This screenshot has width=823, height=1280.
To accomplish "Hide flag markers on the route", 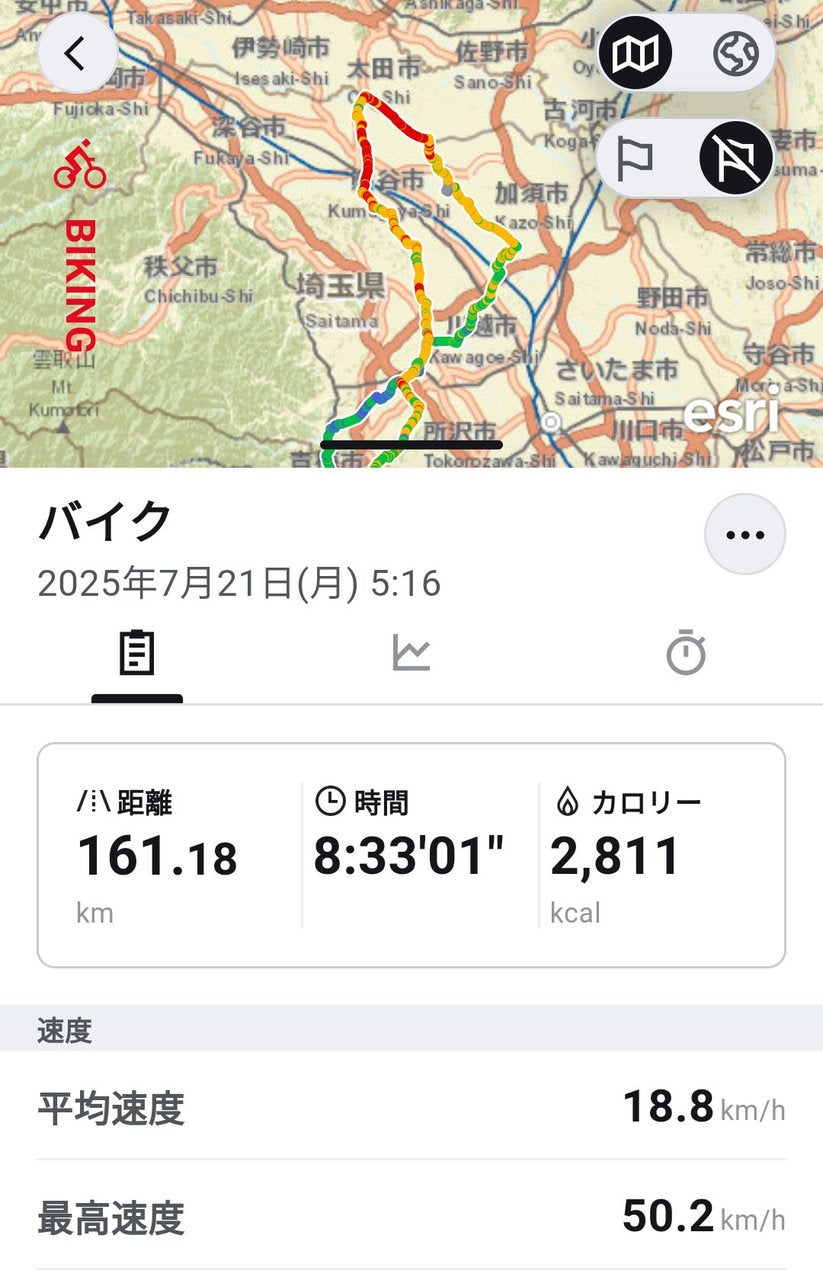I will [735, 158].
